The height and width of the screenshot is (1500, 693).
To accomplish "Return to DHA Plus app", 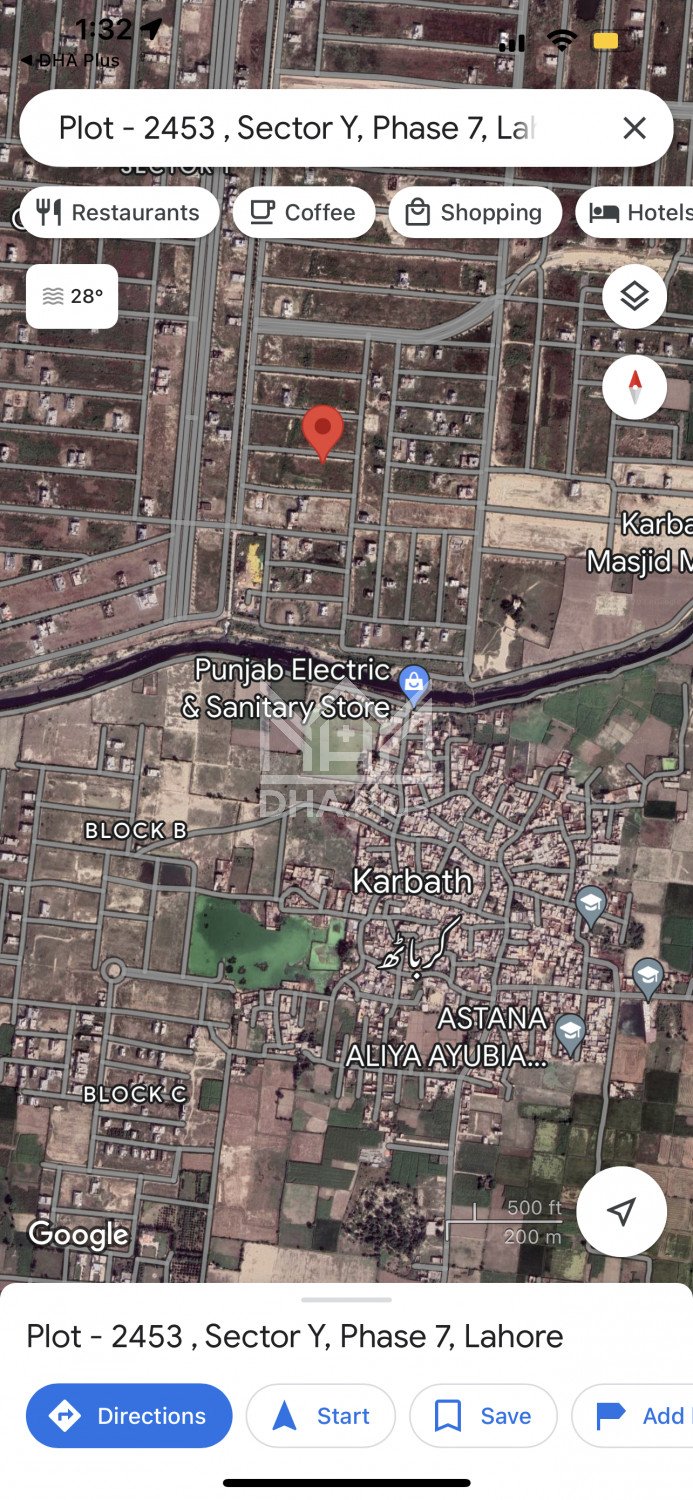I will click(70, 60).
